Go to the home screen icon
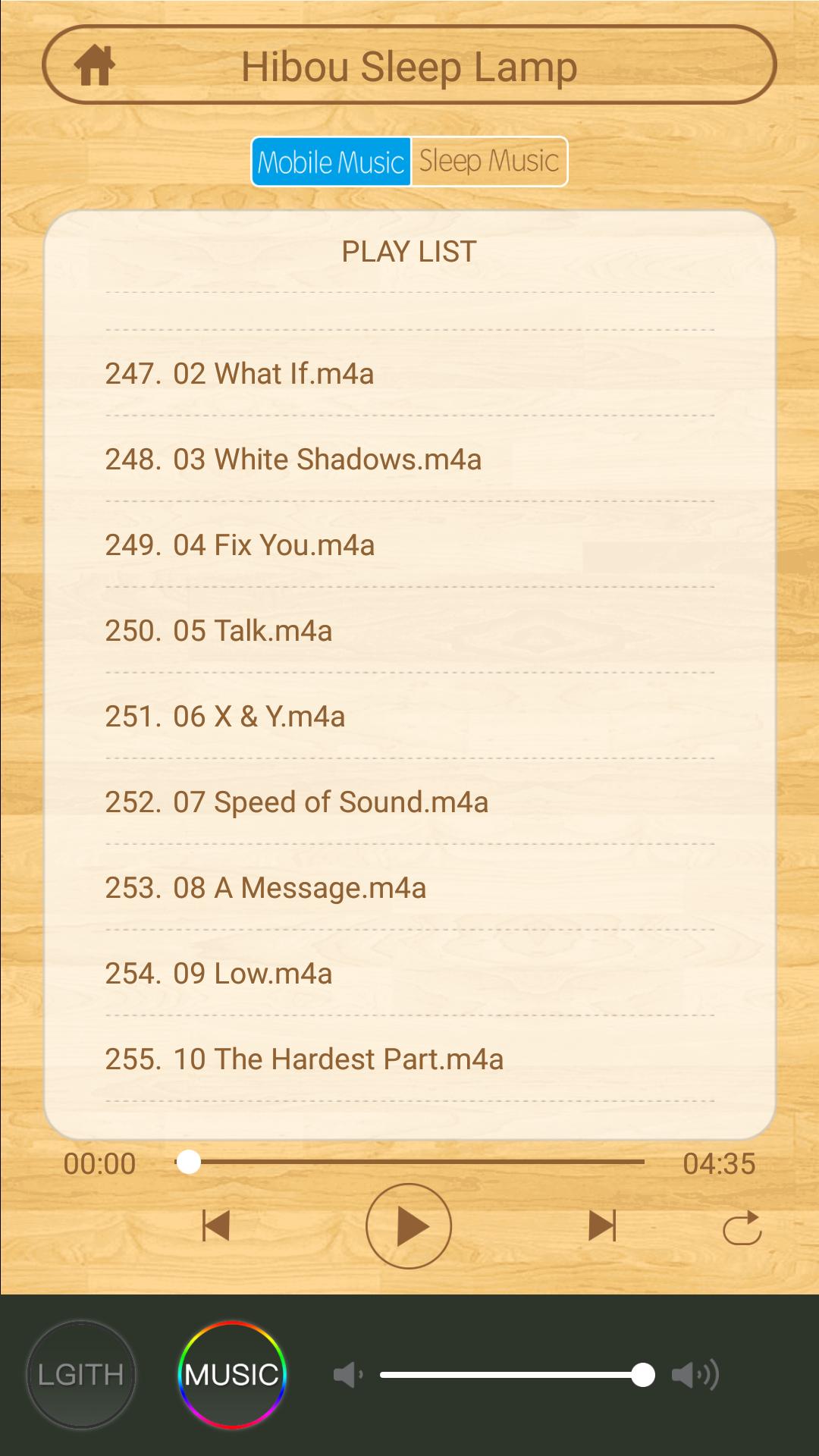 [x=95, y=65]
